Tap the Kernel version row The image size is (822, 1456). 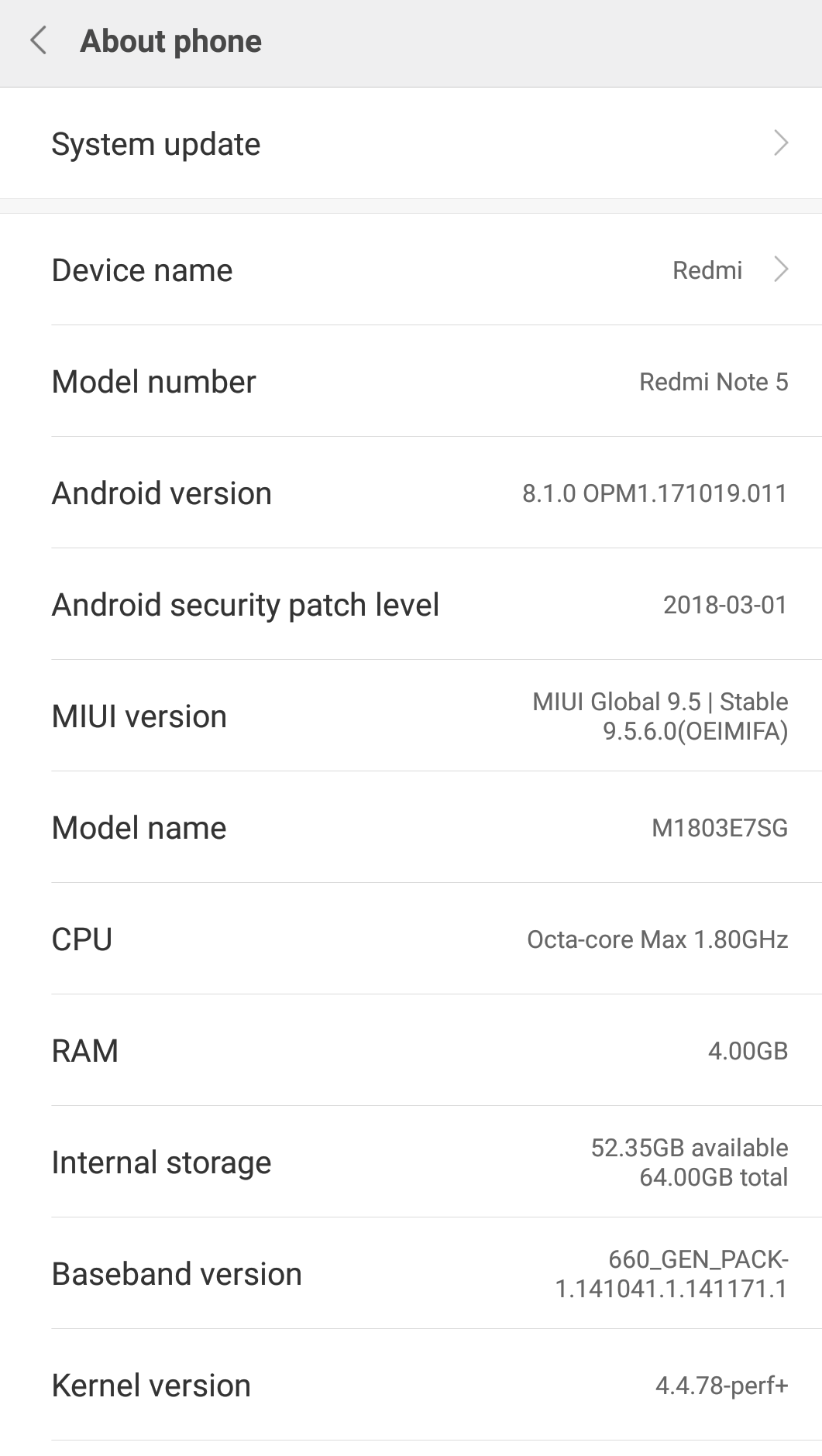[x=411, y=1386]
